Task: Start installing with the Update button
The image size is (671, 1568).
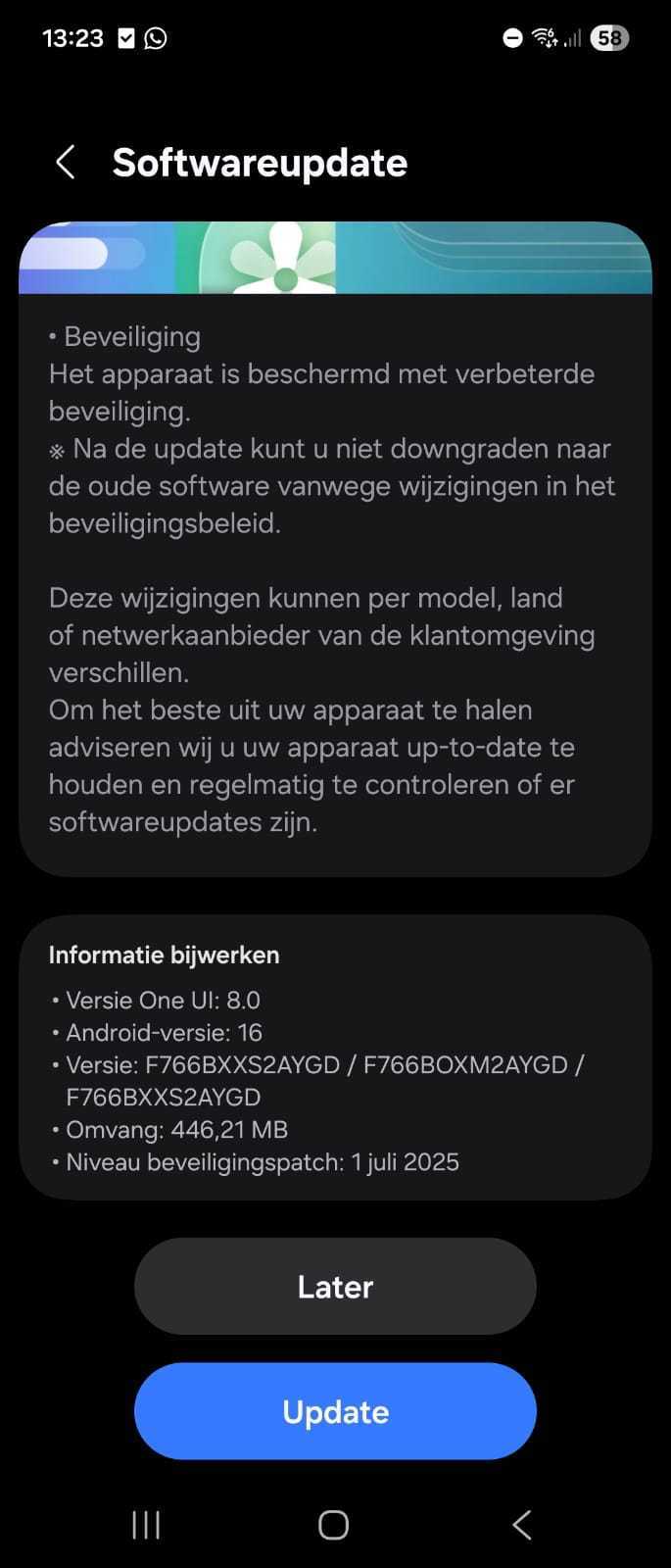Action: pos(335,1411)
